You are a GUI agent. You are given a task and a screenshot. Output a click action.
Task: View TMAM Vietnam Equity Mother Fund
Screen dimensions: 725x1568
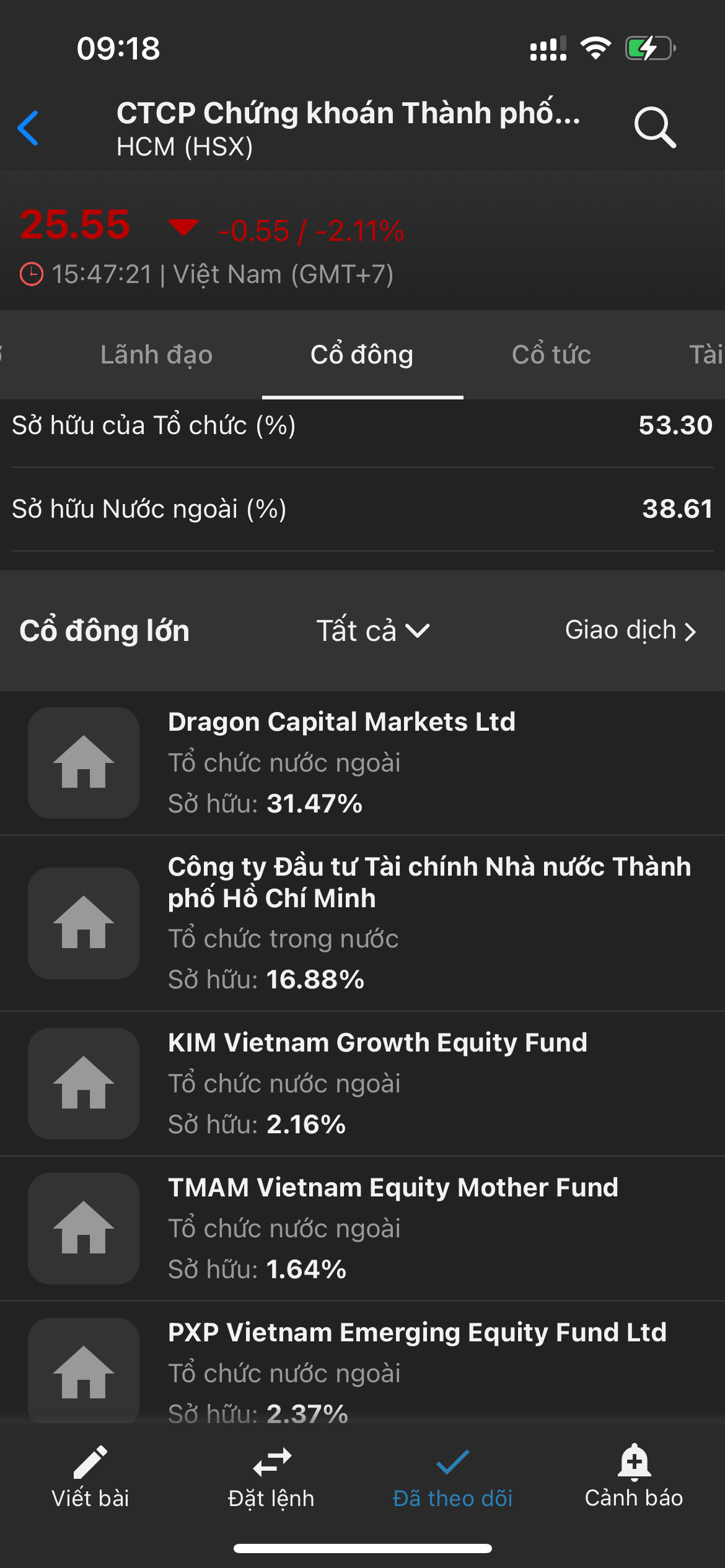point(362,1228)
